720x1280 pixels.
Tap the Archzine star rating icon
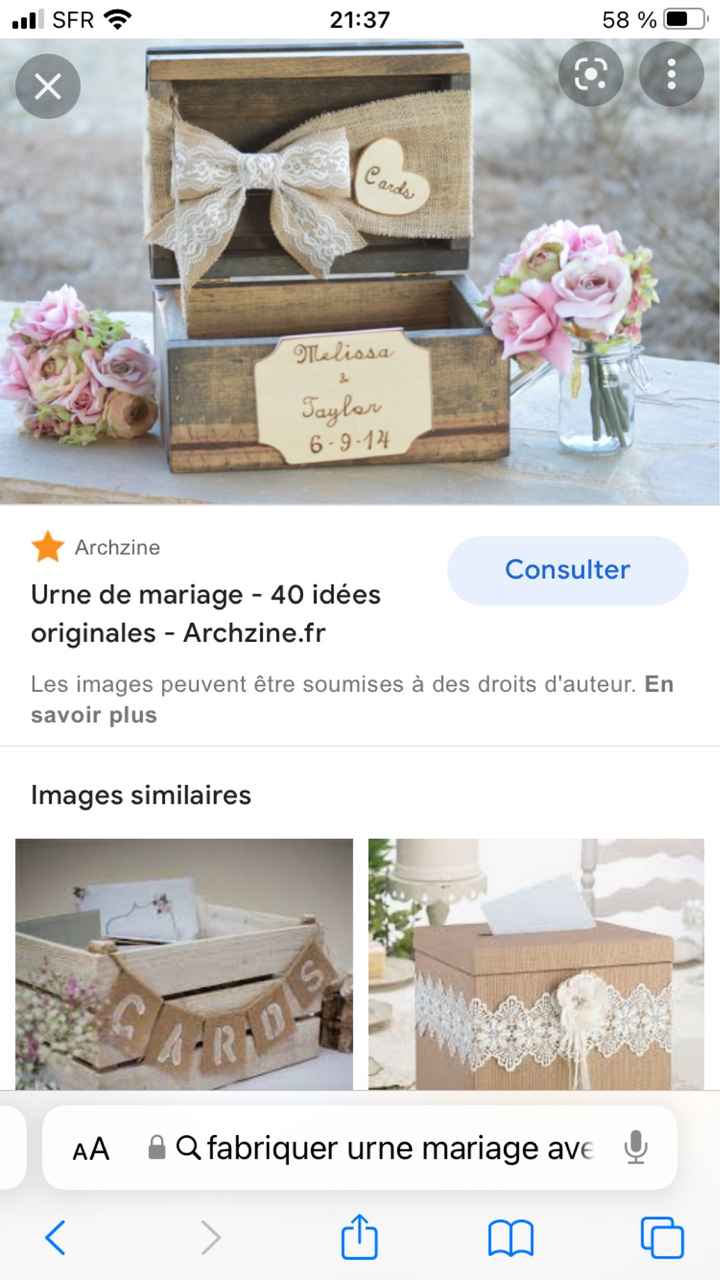(47, 547)
